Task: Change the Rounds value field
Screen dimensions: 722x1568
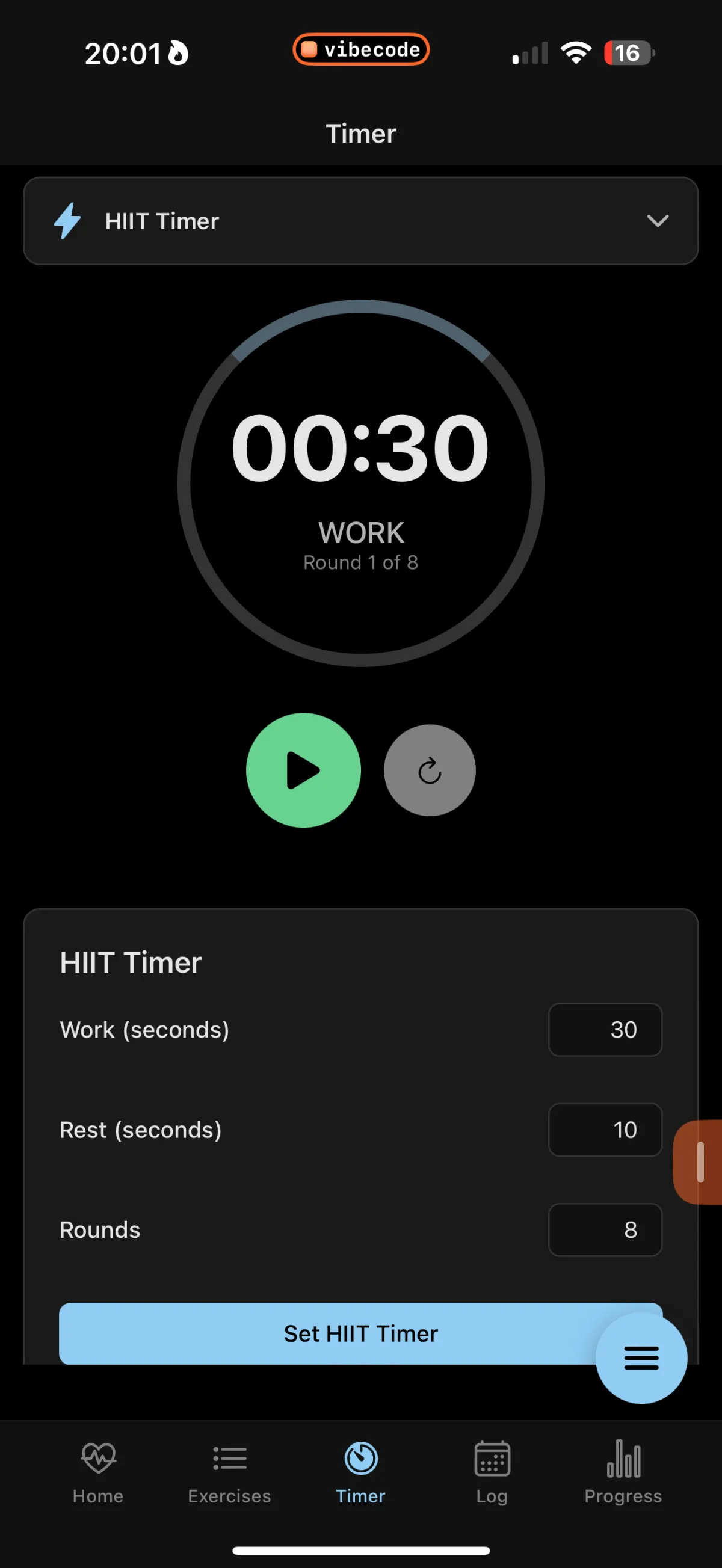Action: tap(605, 1229)
